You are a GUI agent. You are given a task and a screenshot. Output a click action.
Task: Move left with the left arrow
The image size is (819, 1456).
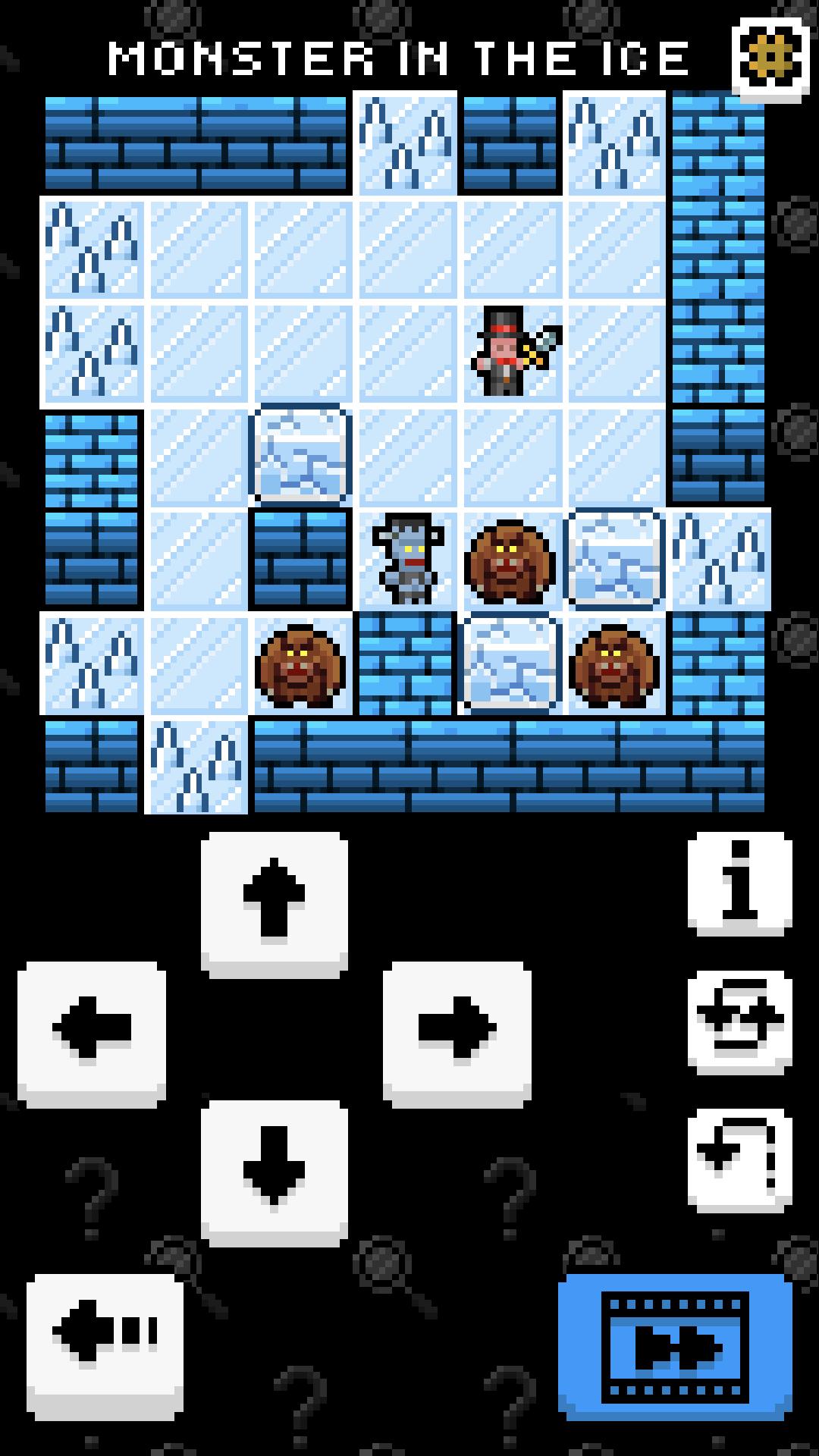92,1034
